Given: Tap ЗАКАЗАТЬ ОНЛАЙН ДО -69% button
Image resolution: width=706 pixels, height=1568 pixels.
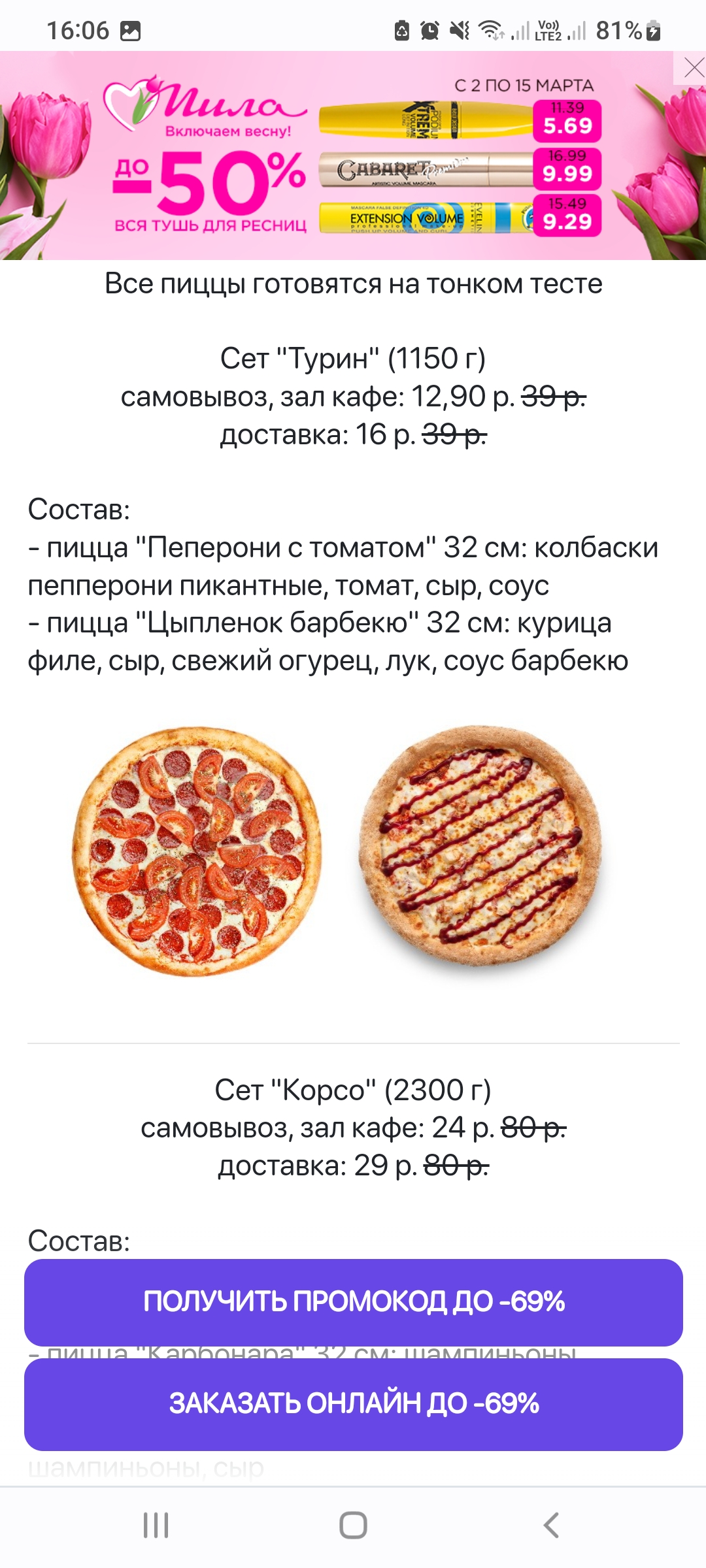Looking at the screenshot, I should pyautogui.click(x=353, y=1403).
